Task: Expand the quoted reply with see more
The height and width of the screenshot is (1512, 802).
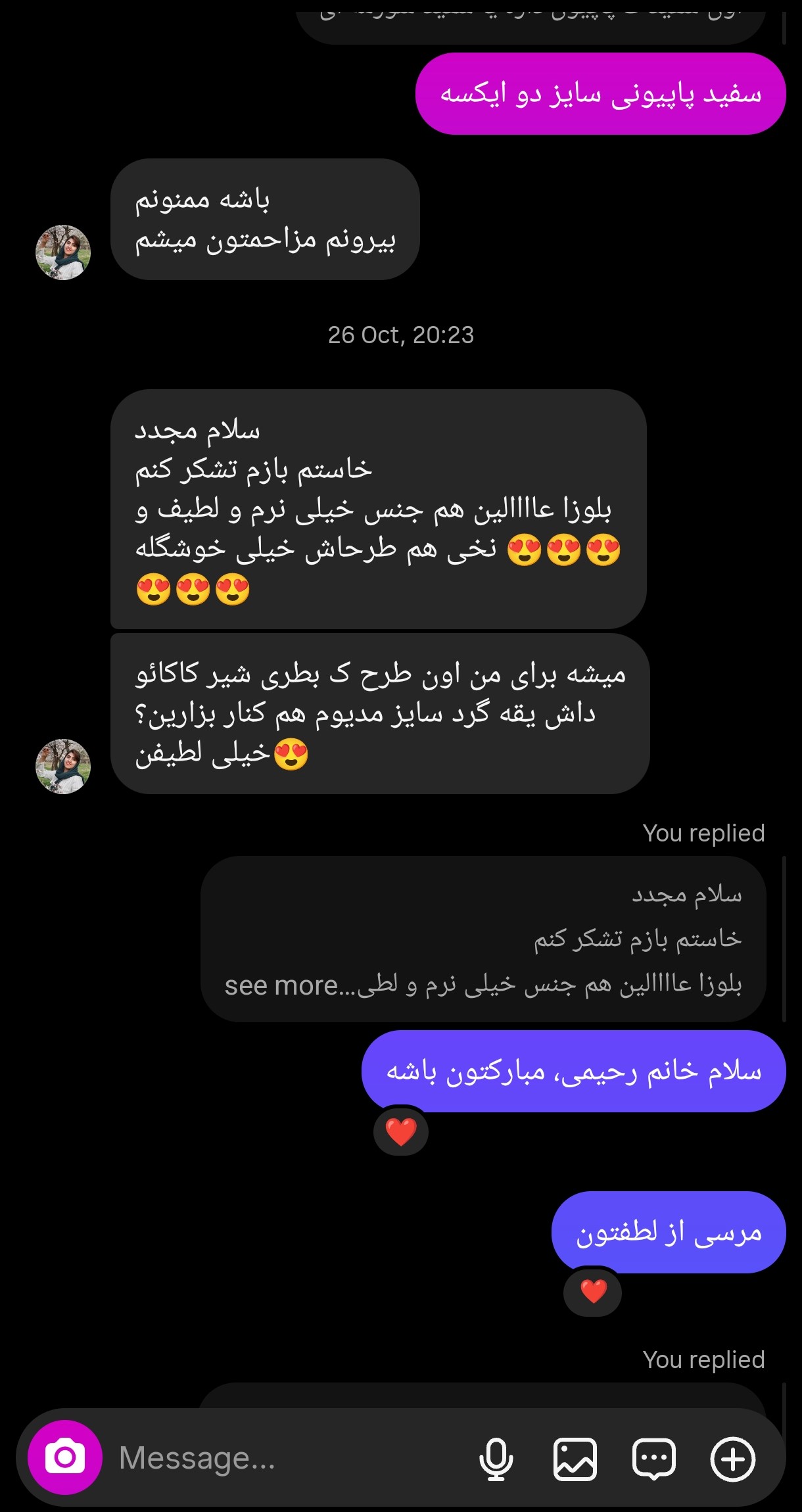Action: tap(281, 985)
